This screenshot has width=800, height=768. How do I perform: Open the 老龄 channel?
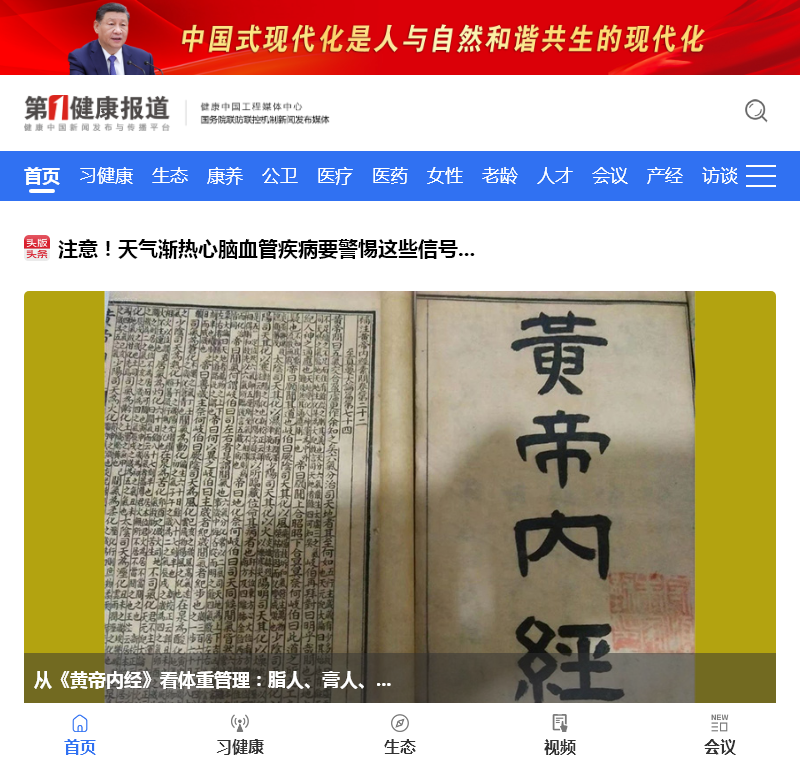click(500, 176)
